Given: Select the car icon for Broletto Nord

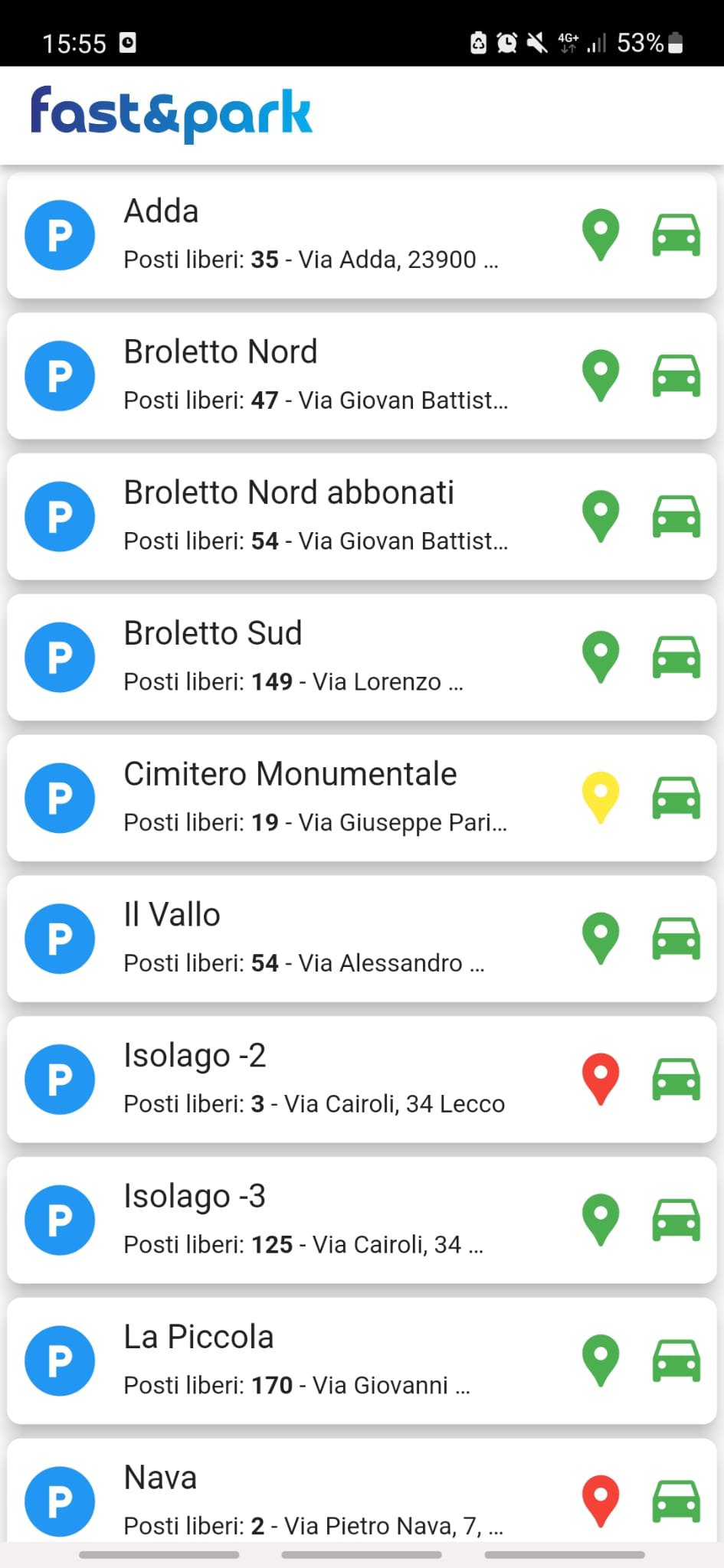Looking at the screenshot, I should click(676, 375).
